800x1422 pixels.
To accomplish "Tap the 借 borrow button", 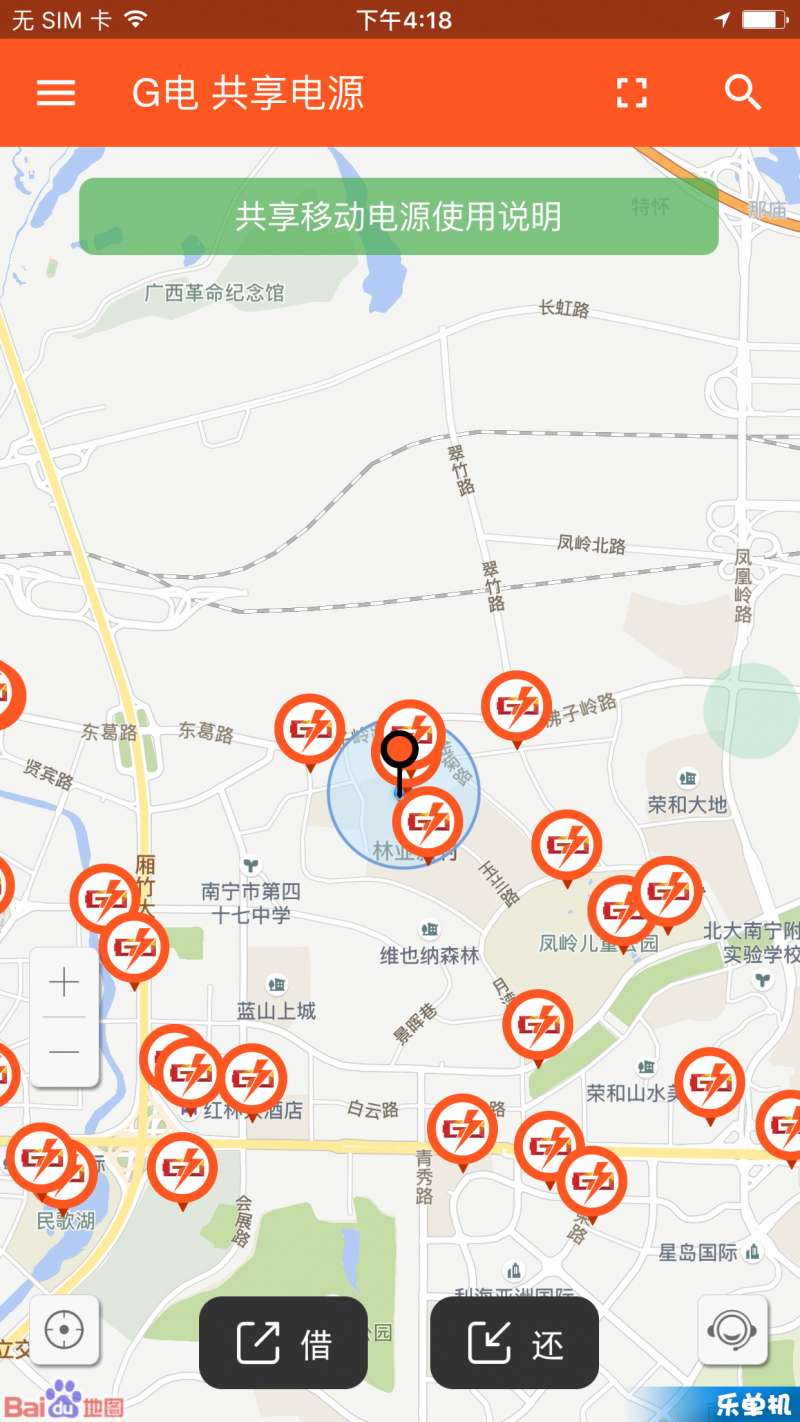I will coord(283,1343).
